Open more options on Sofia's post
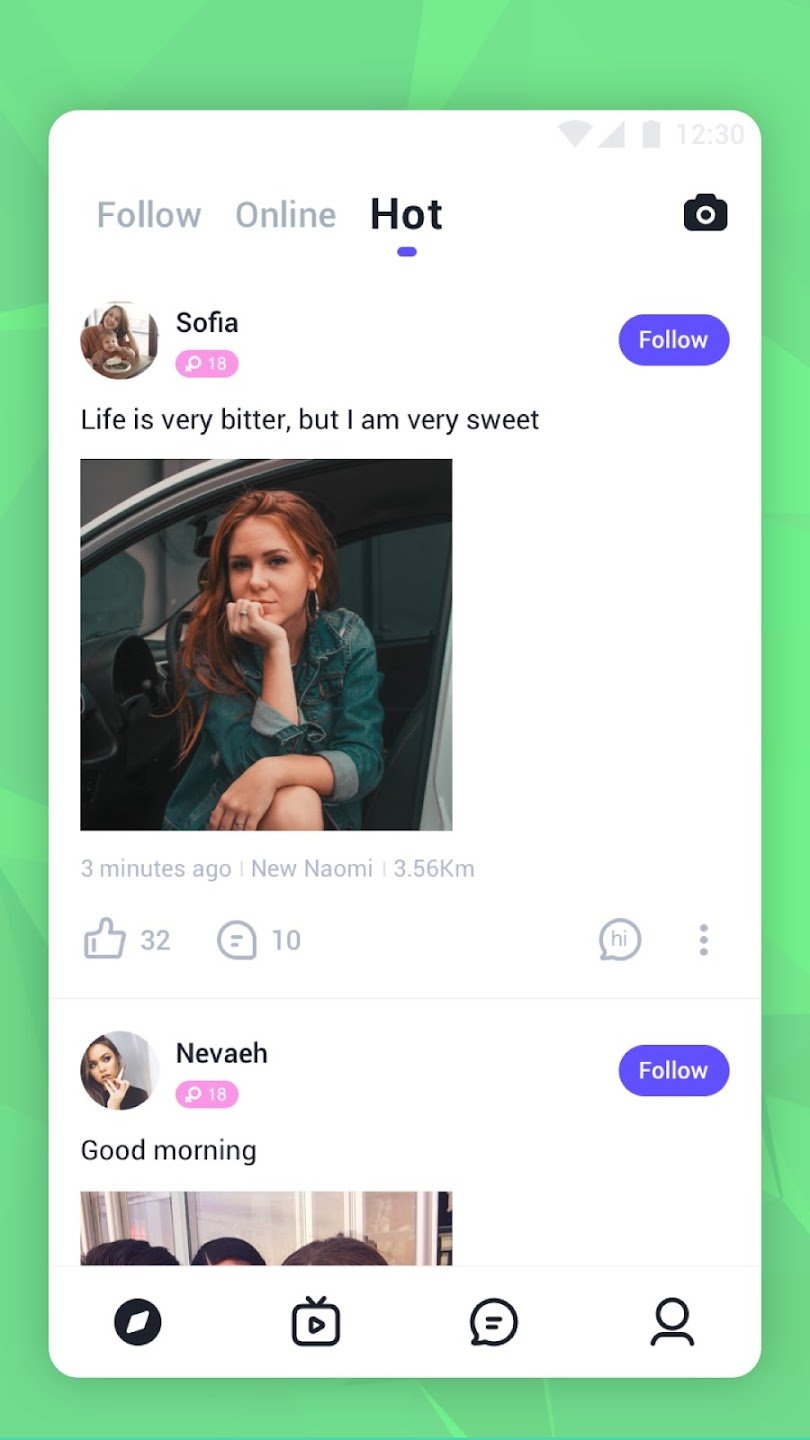This screenshot has width=810, height=1440. [703, 940]
